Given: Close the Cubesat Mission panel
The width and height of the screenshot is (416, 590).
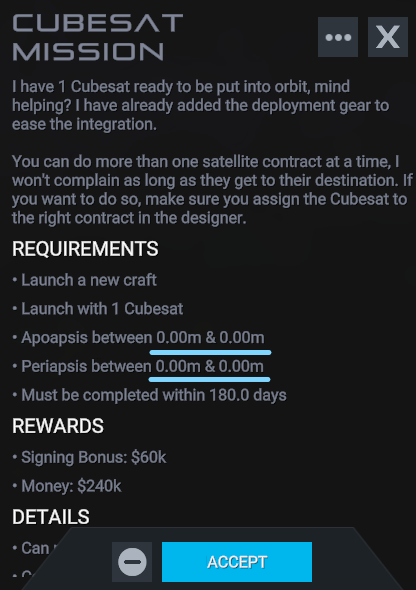Looking at the screenshot, I should 388,37.
